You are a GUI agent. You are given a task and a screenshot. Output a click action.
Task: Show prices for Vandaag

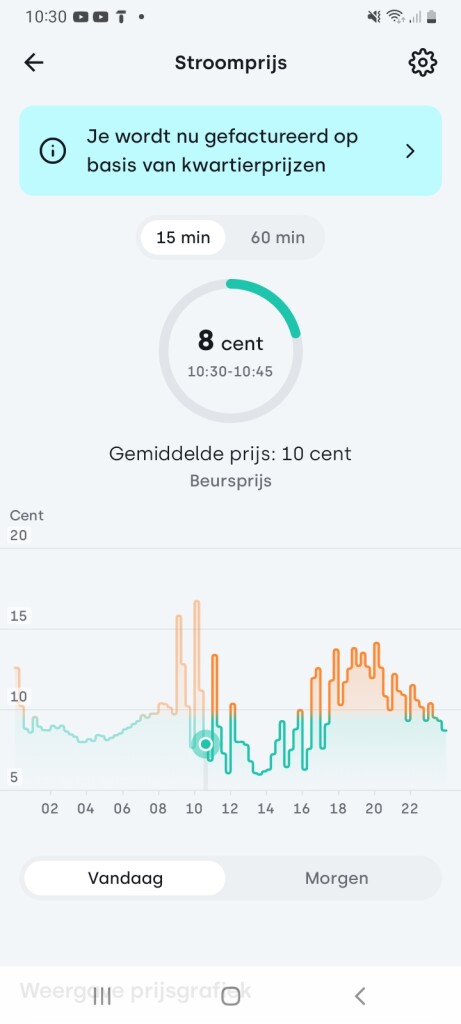point(125,878)
